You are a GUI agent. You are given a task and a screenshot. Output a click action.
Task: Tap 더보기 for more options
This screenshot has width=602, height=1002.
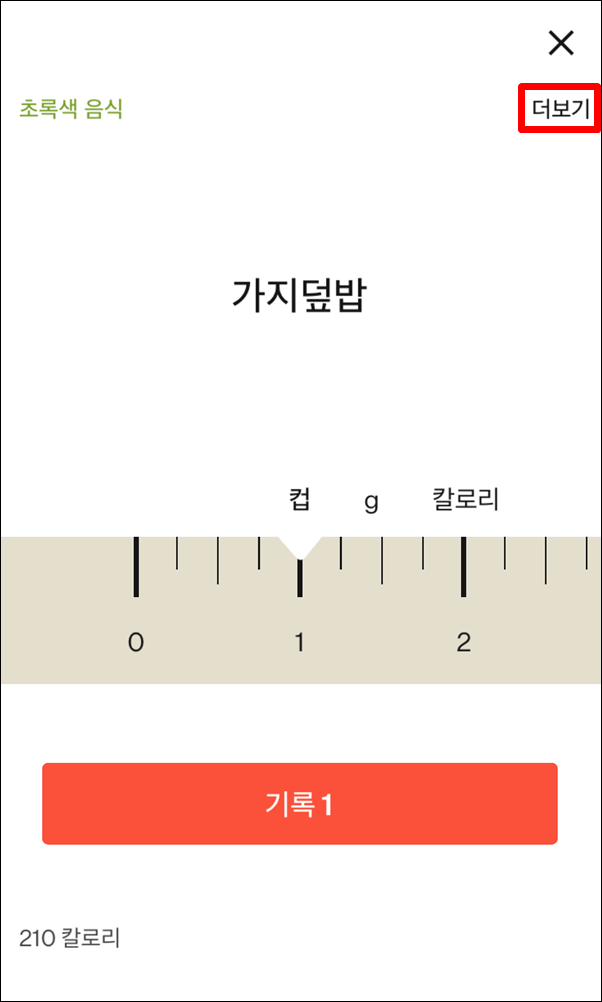click(560, 109)
